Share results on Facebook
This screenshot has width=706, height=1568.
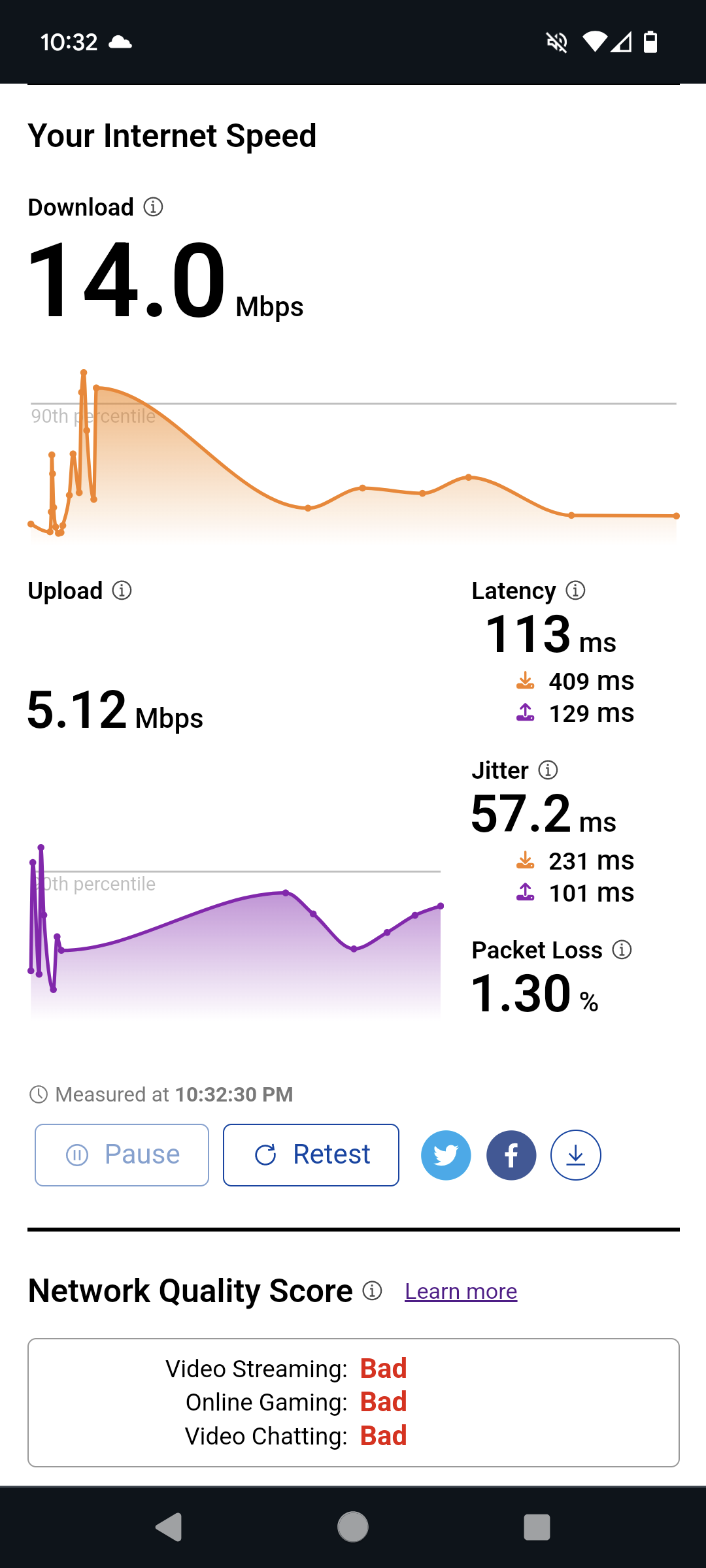[511, 1155]
